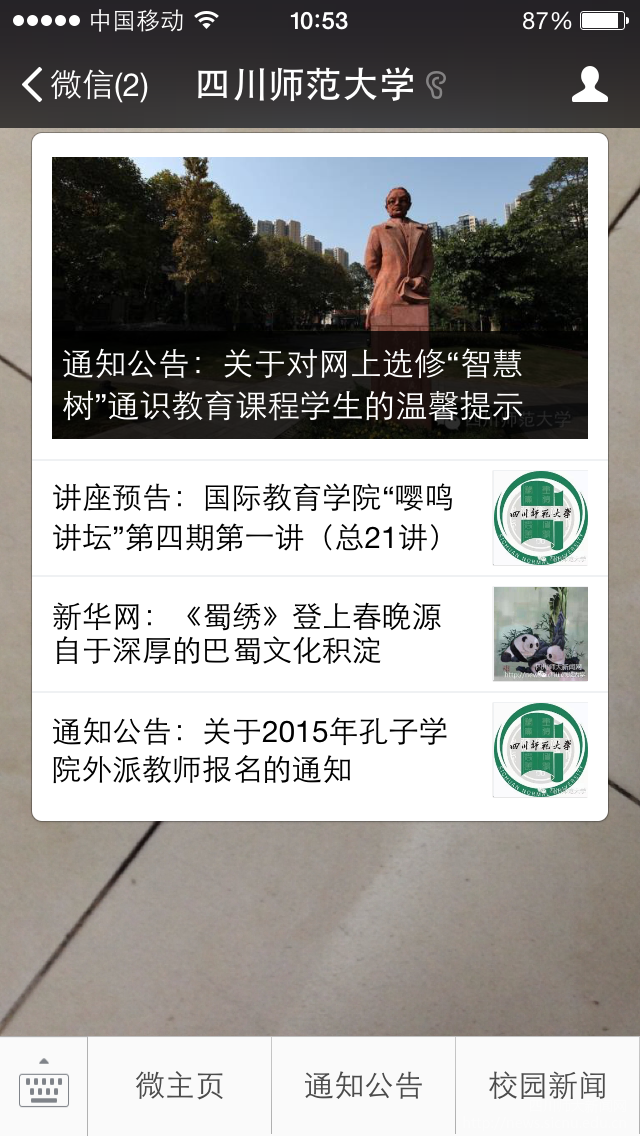Open the 校园新闻 menu

(548, 1086)
